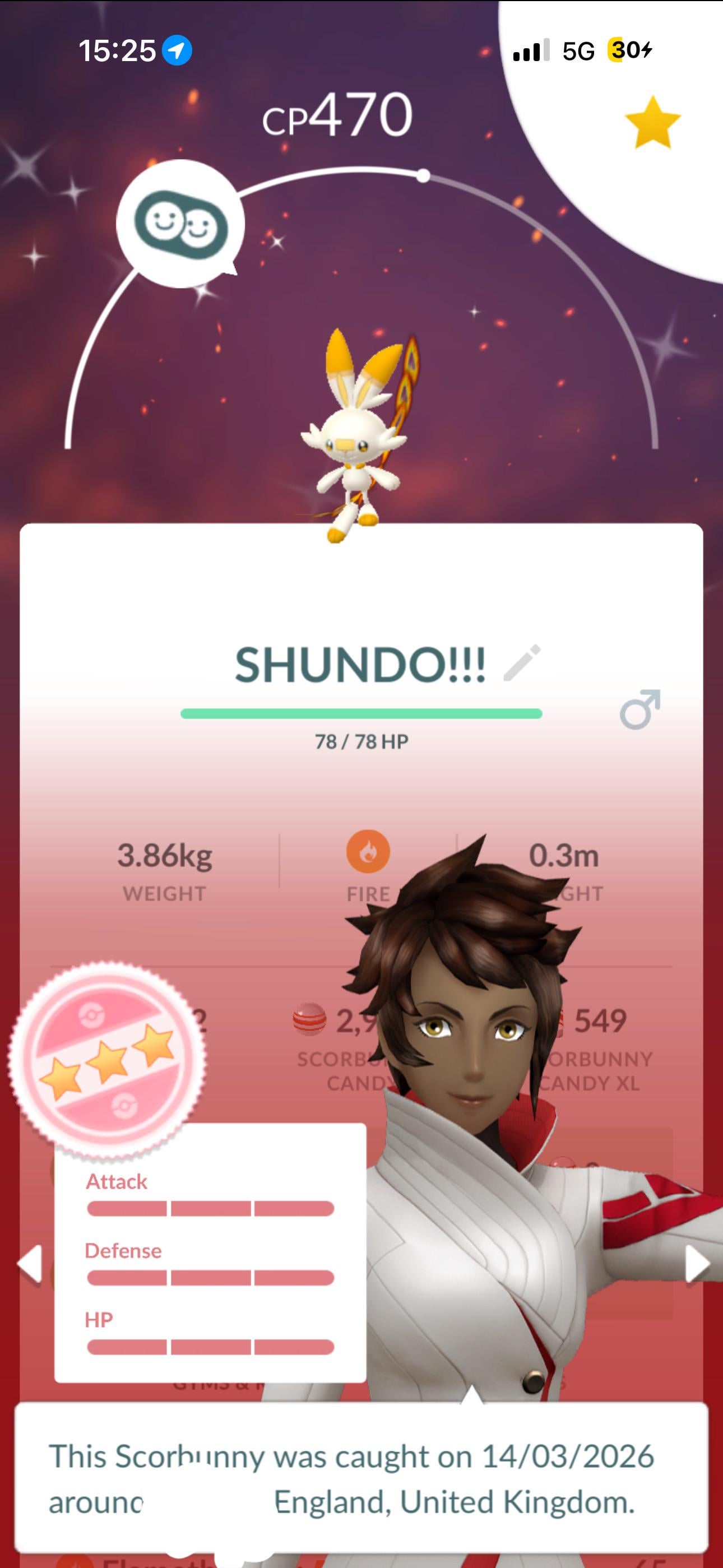Show the previous Pokémon with the left arrow
Screen dimensions: 723x1568
pyautogui.click(x=30, y=1264)
